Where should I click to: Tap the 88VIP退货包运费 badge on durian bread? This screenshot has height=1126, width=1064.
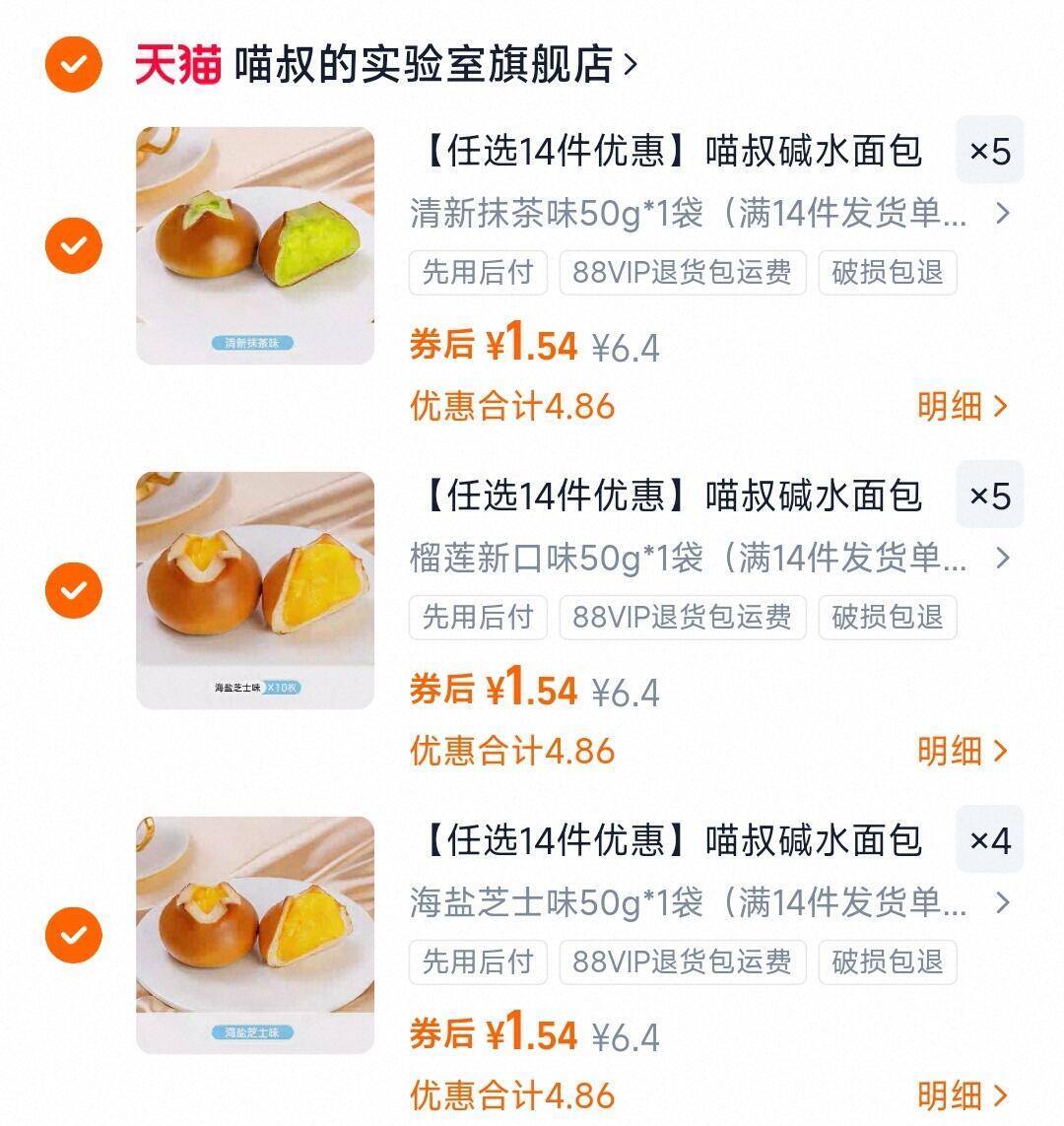click(680, 619)
